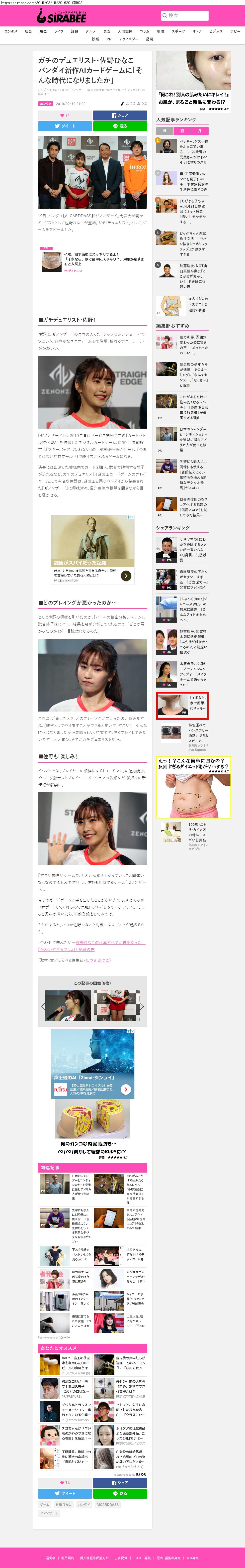This screenshot has width=245, height=1568.
Task: Go to the グルメ category
Action: point(90,31)
